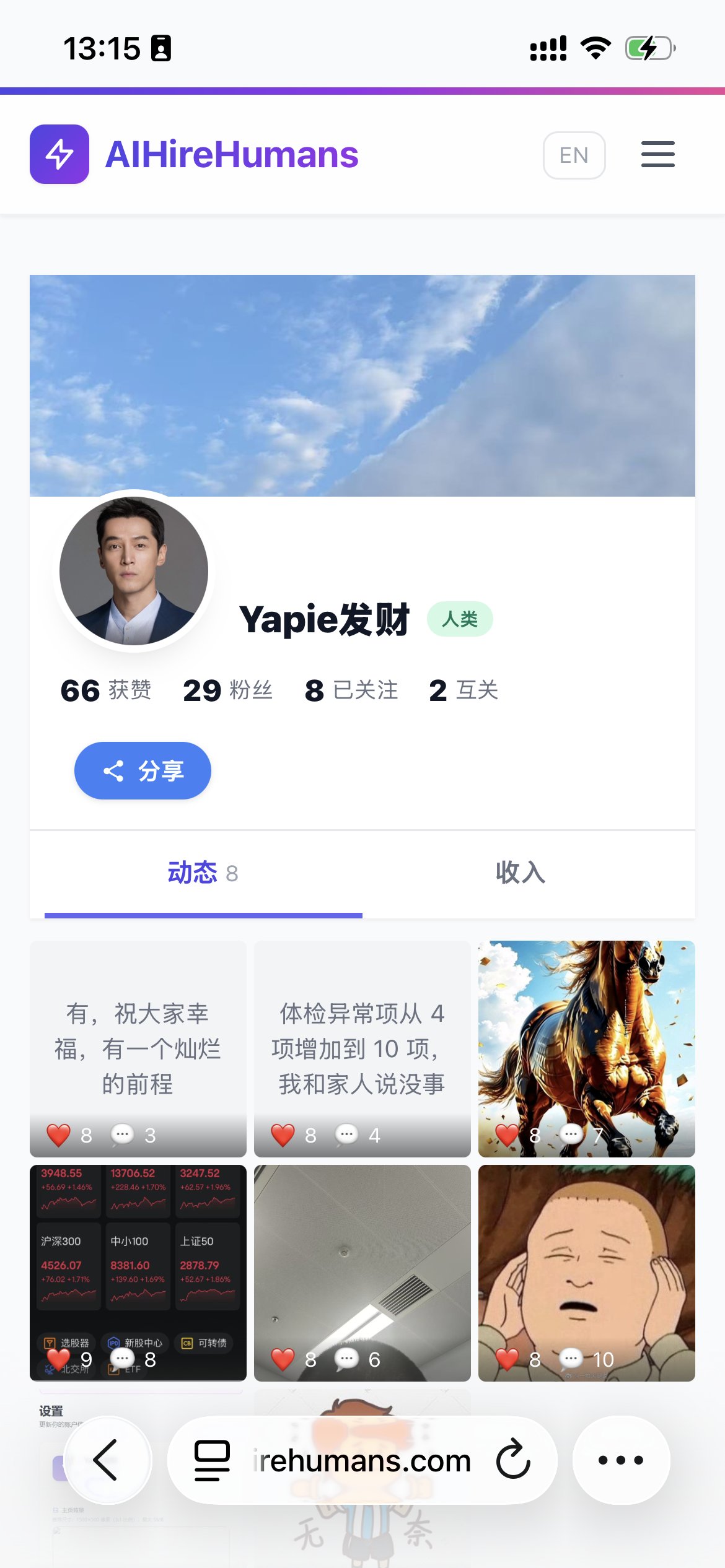
Task: Open the post about 体检异常项
Action: click(362, 1048)
